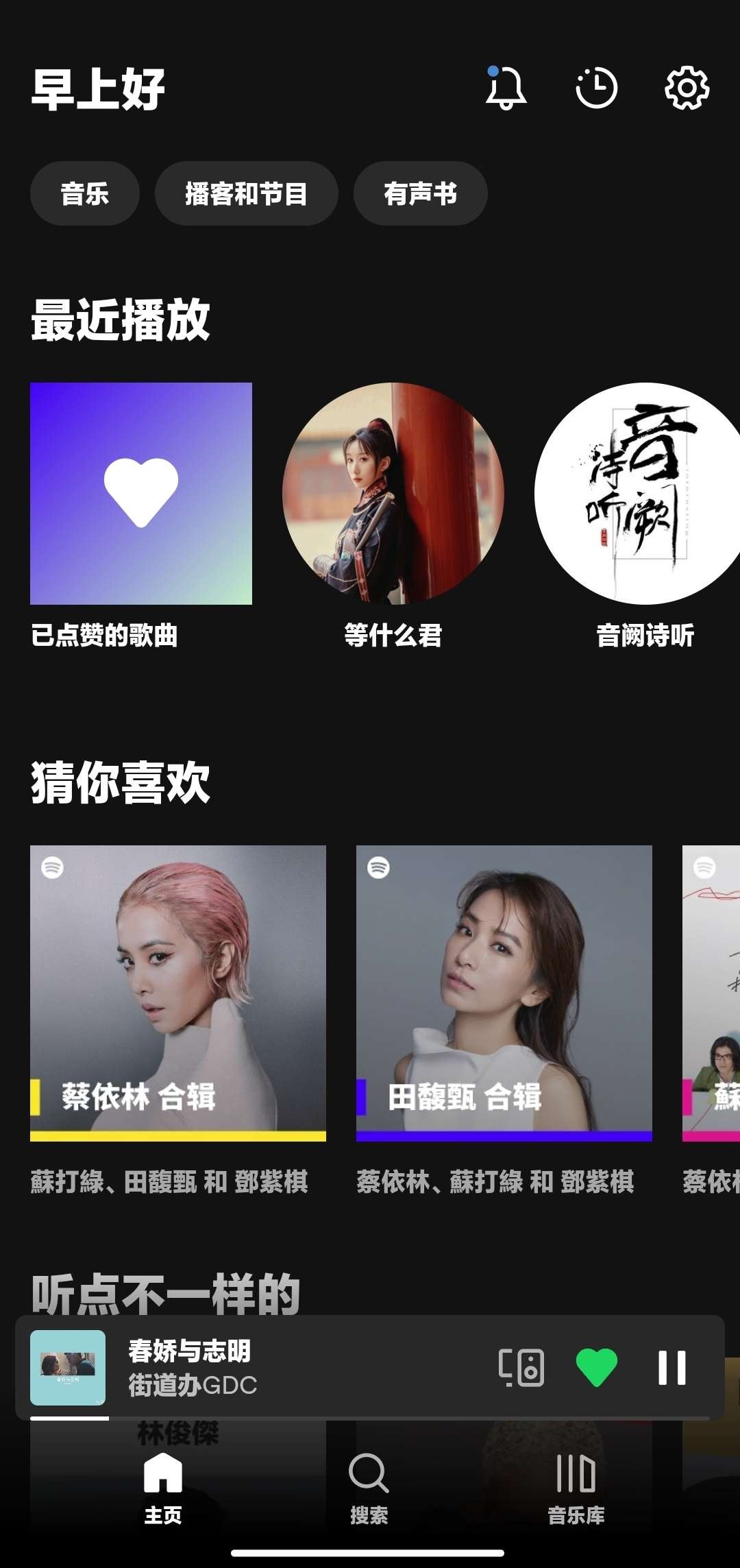
Task: Open the notifications bell
Action: pos(506,88)
